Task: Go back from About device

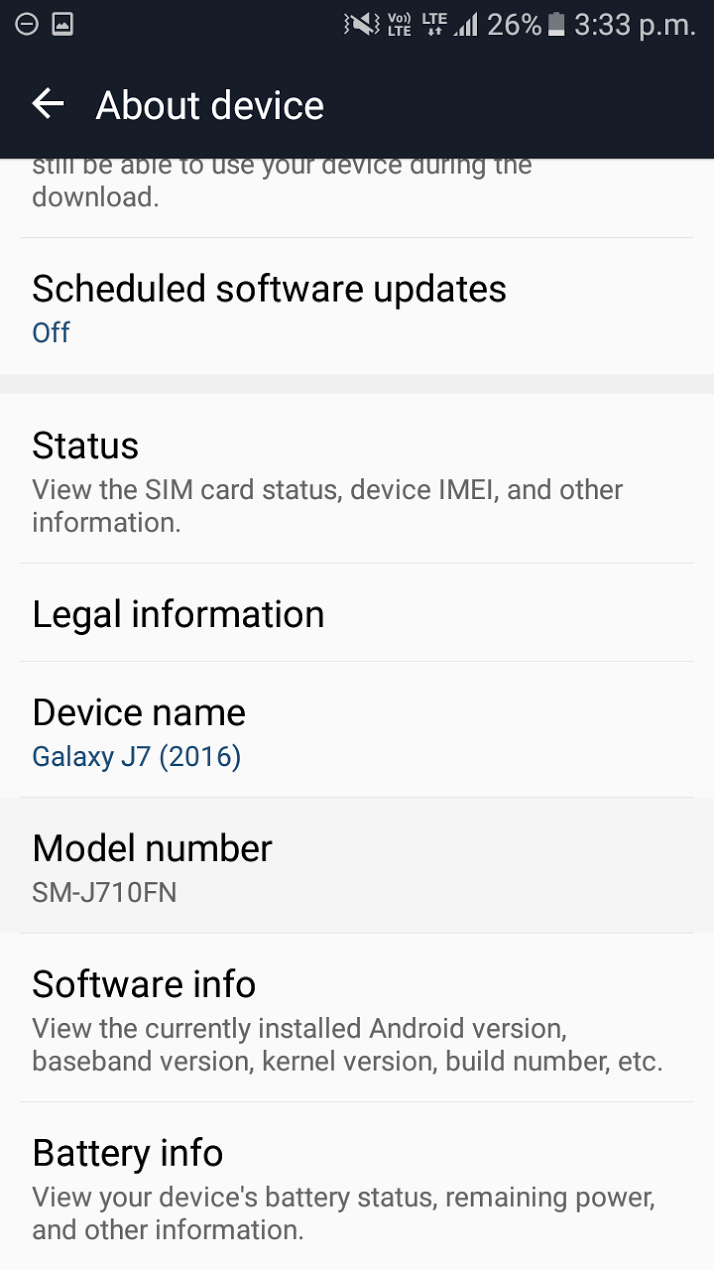Action: (x=48, y=104)
